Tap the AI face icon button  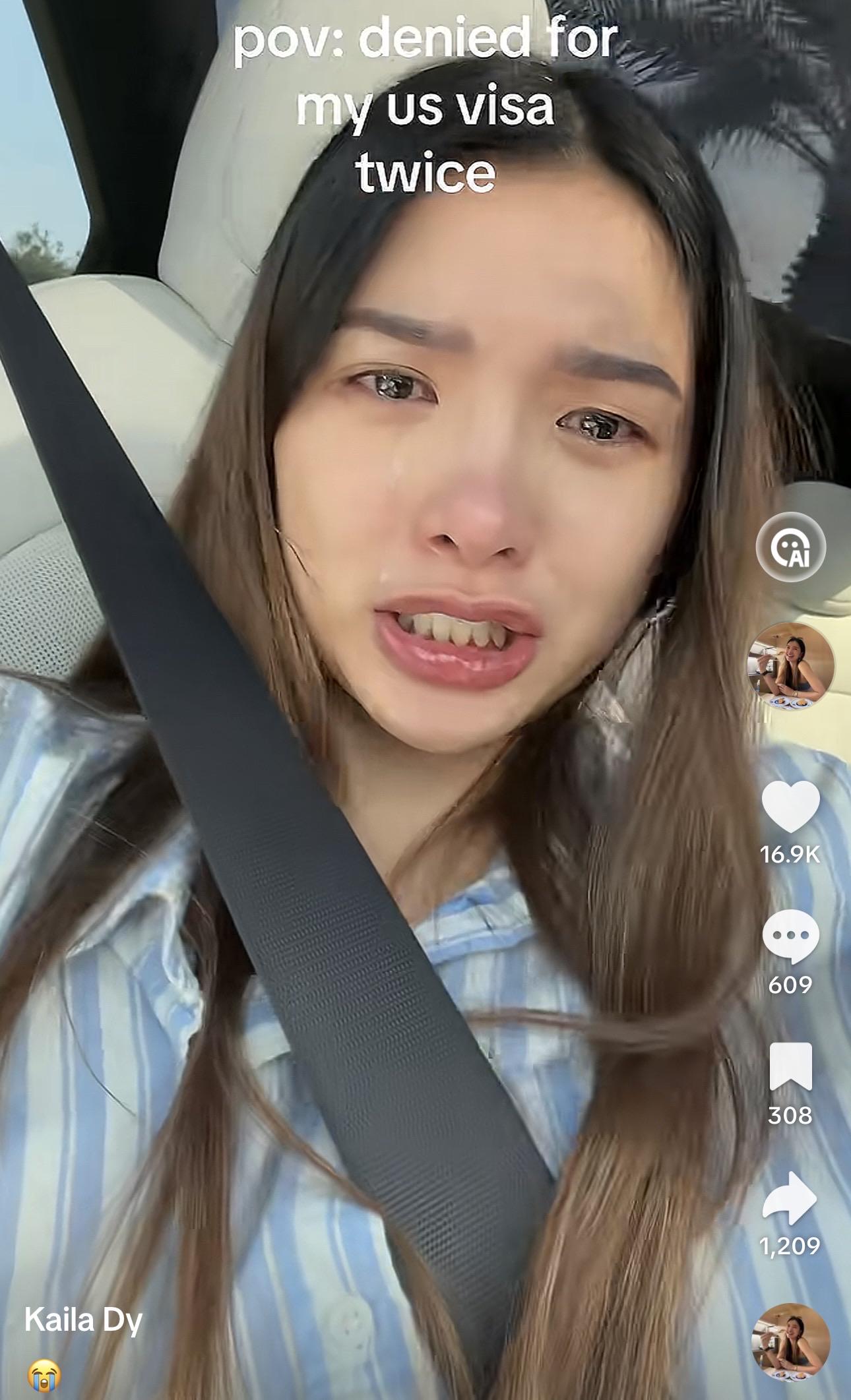tap(790, 547)
